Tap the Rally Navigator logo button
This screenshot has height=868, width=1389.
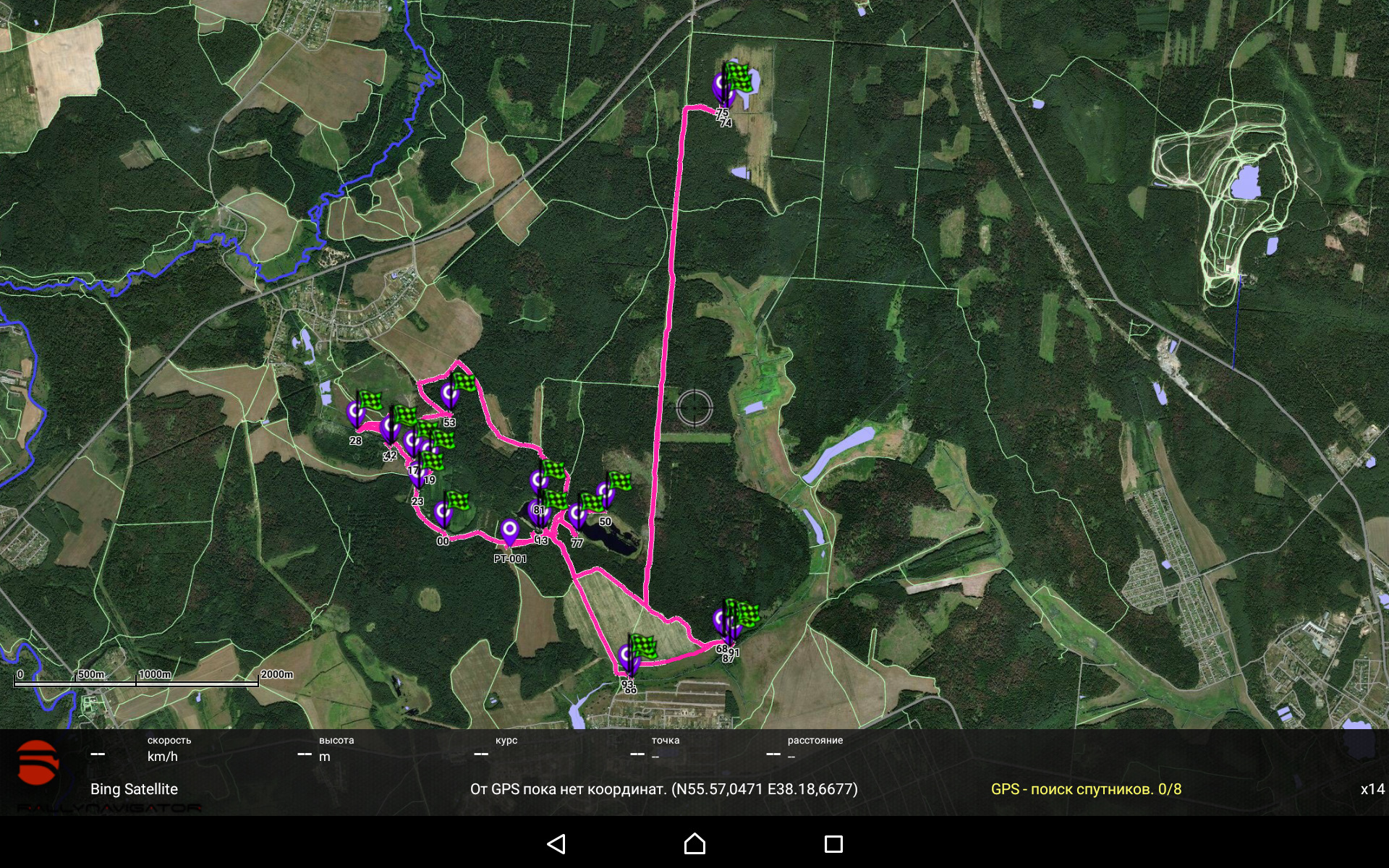click(x=38, y=763)
